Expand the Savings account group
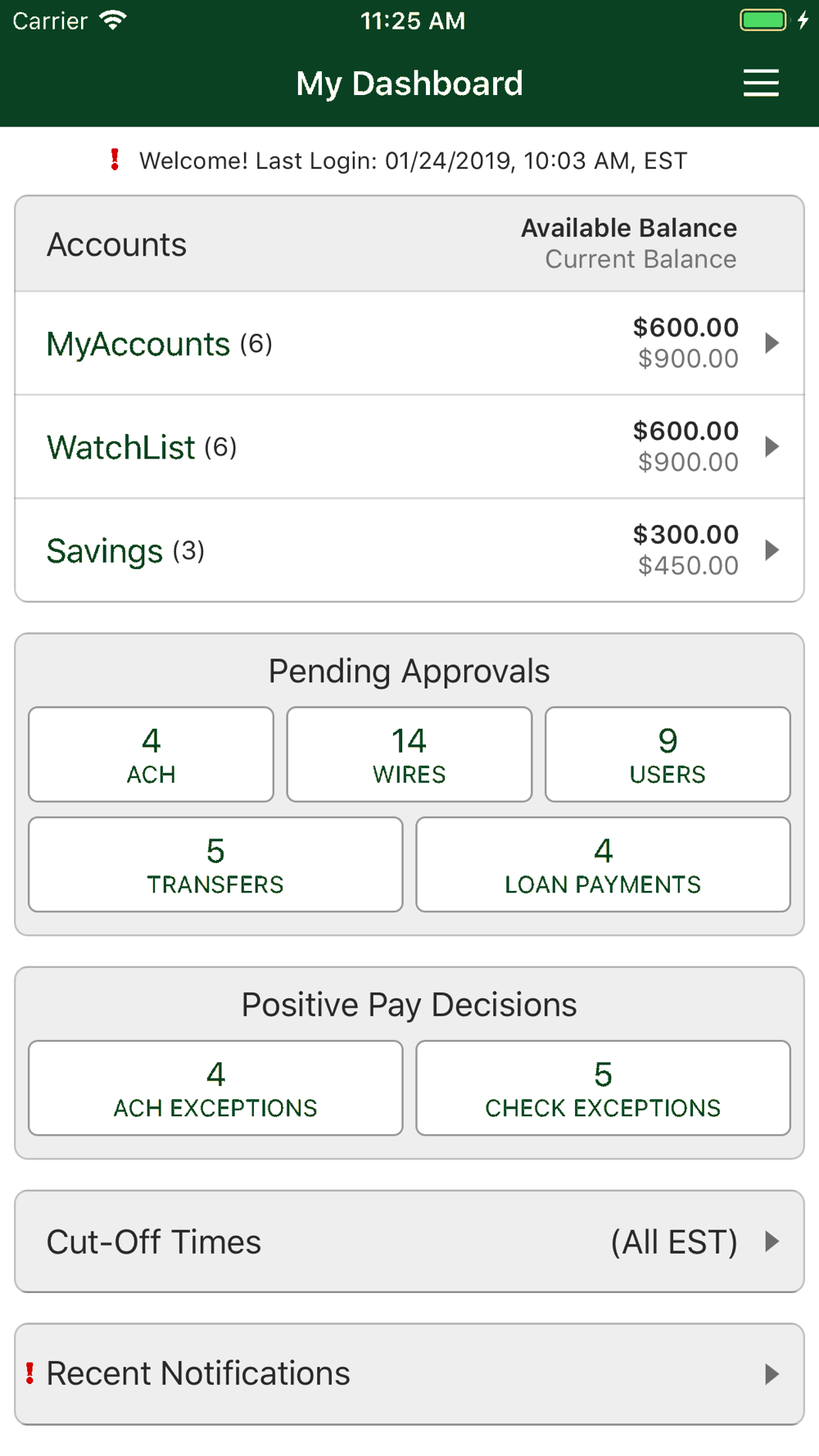This screenshot has height=1456, width=819. 409,550
